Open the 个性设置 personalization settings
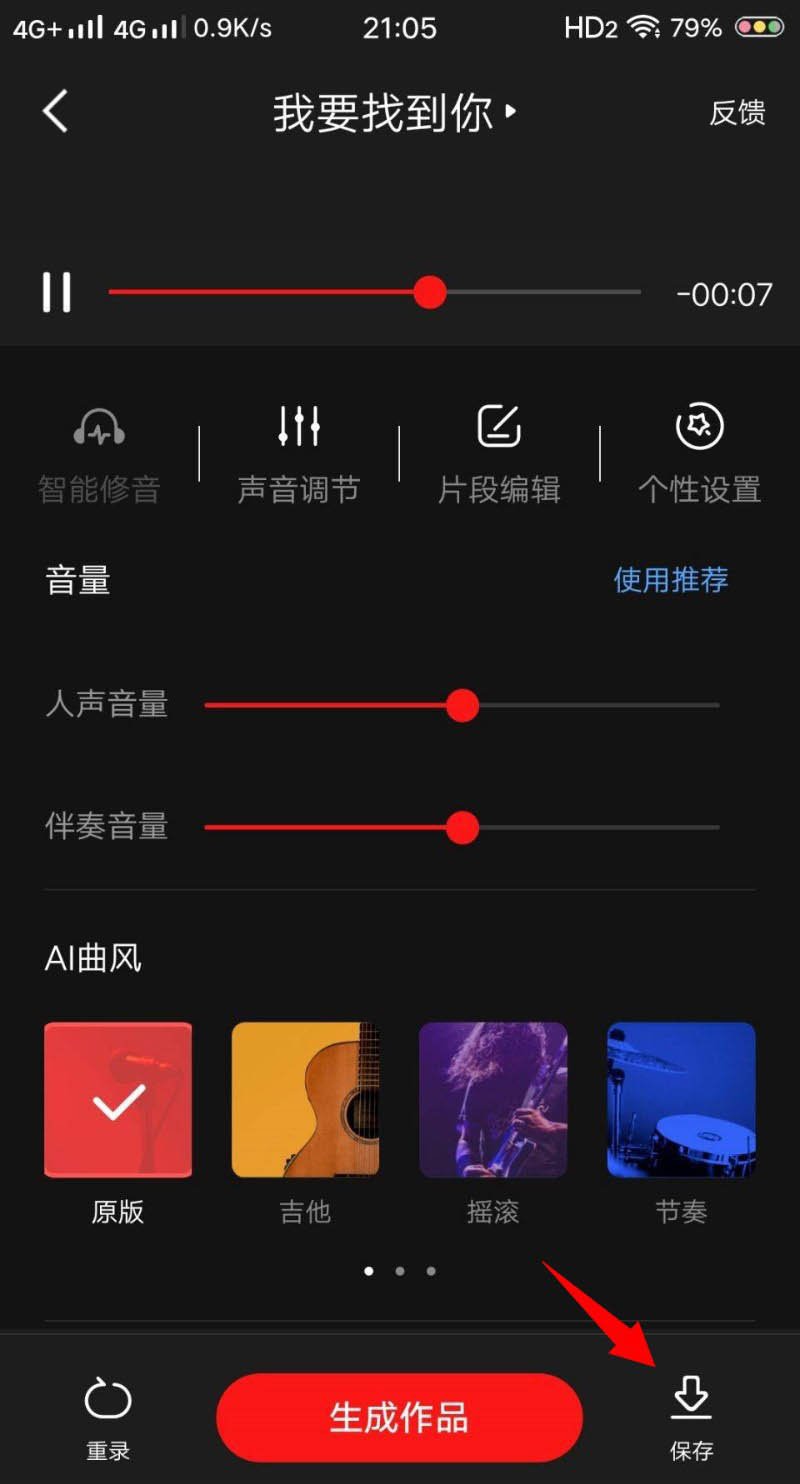This screenshot has height=1484, width=800. (x=698, y=450)
